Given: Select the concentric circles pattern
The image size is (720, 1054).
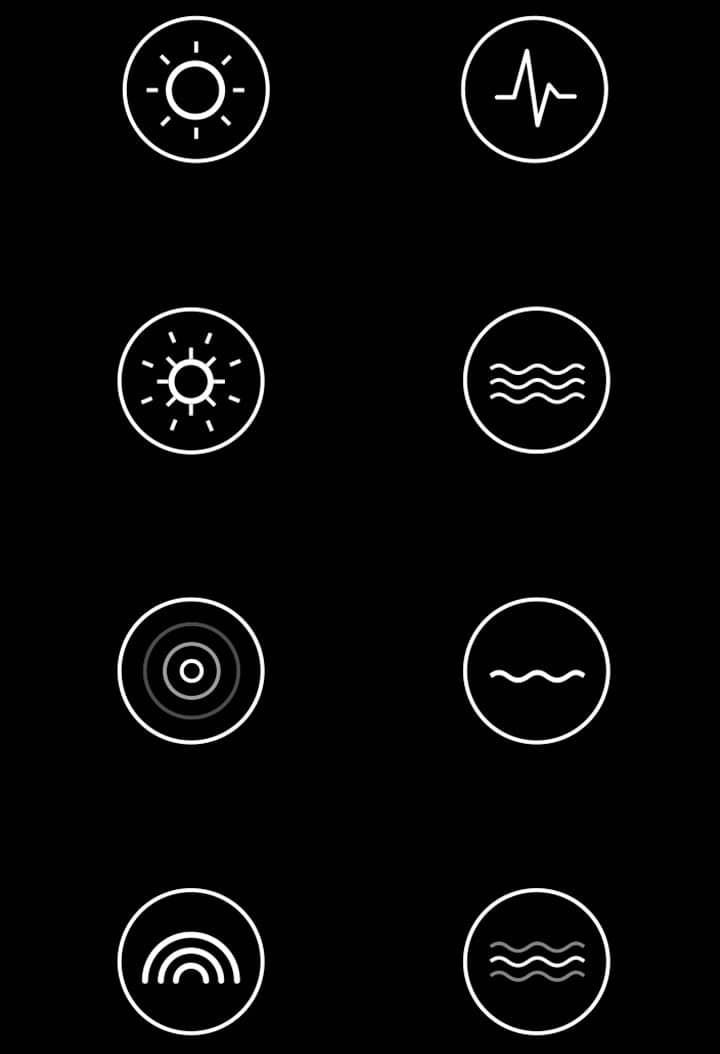Looking at the screenshot, I should 191,671.
